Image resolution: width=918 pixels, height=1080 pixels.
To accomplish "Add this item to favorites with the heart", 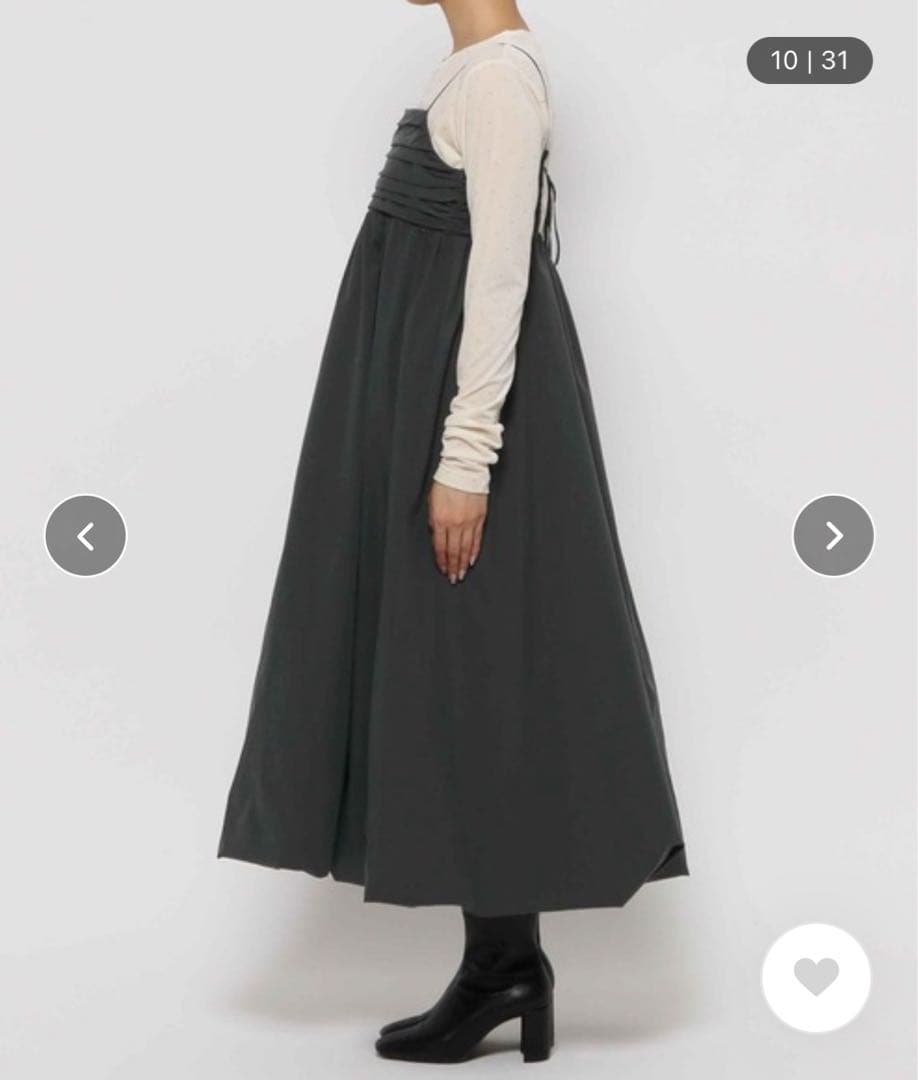I will pos(816,977).
